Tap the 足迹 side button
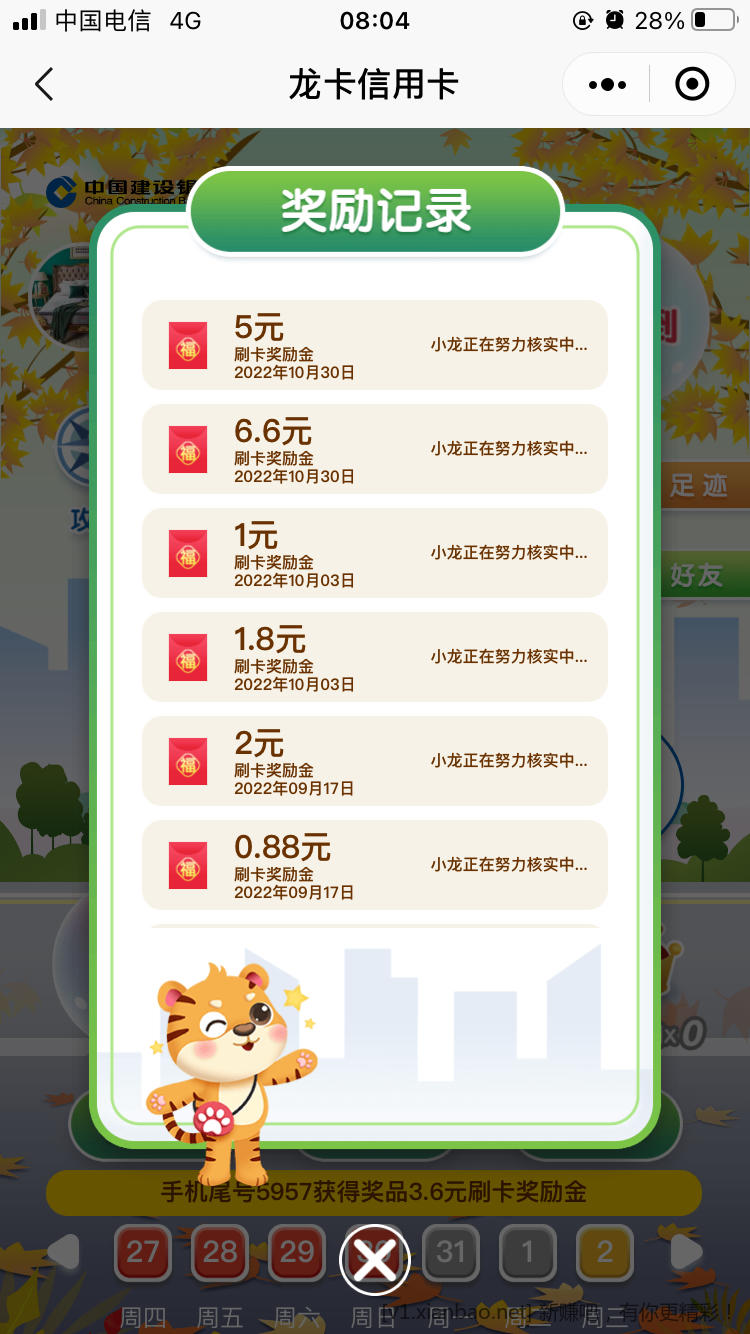 tap(698, 486)
